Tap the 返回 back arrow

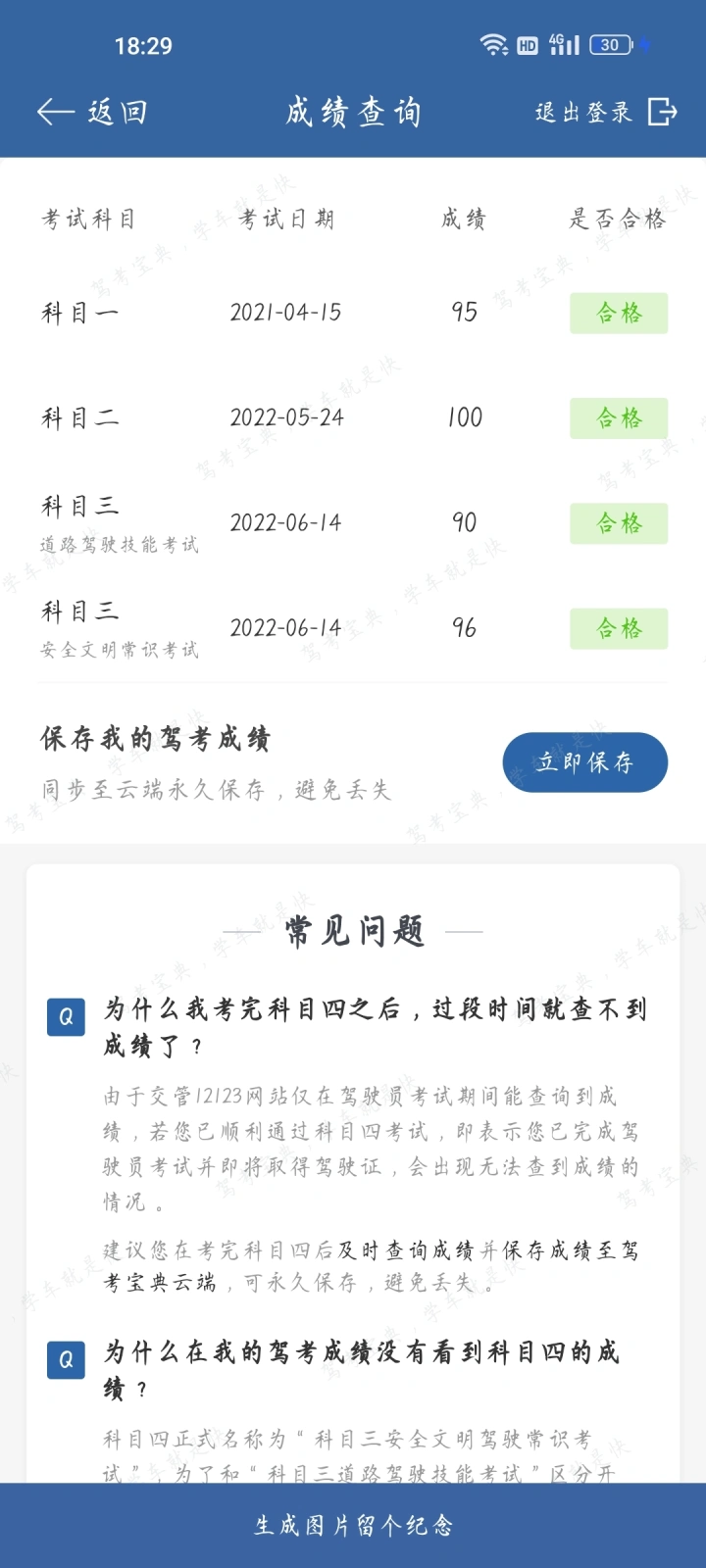click(x=56, y=112)
